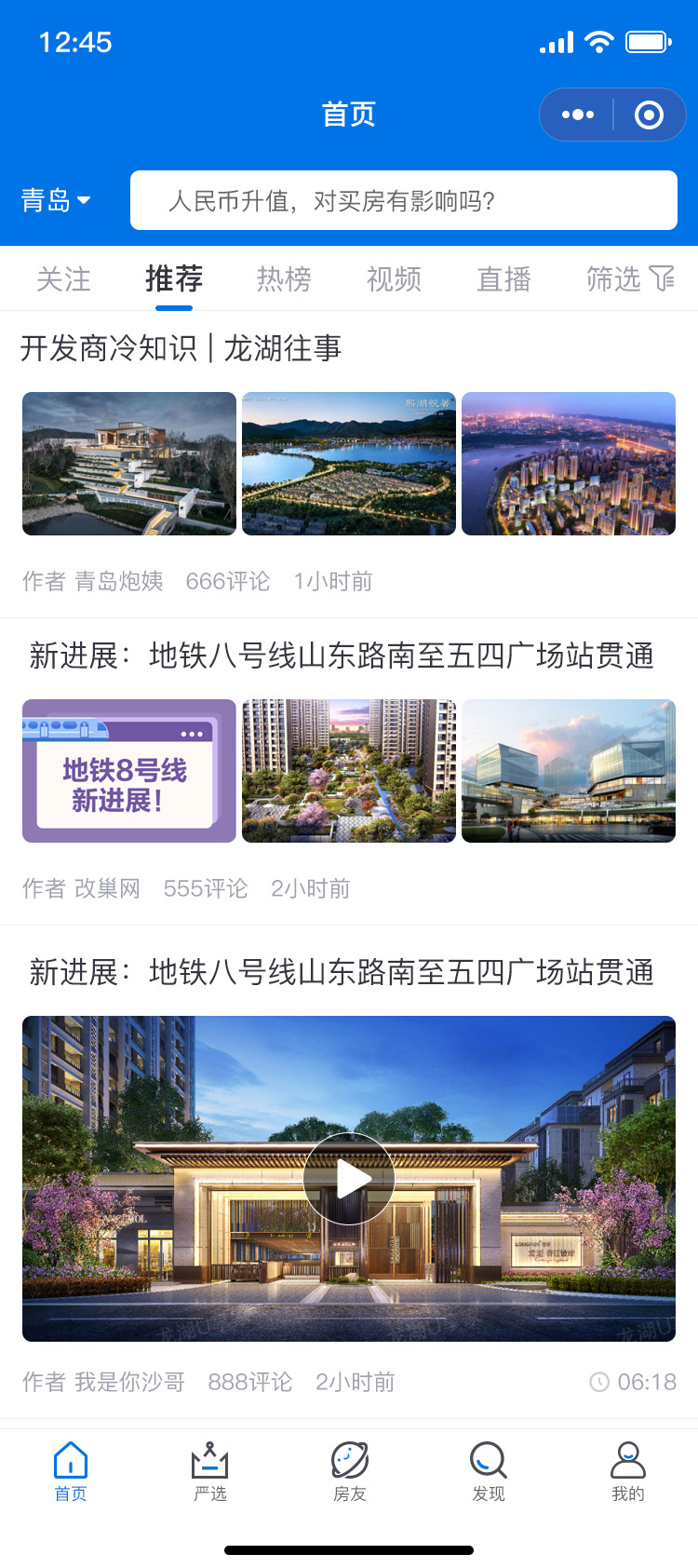Go to the 视频 tab

394,278
